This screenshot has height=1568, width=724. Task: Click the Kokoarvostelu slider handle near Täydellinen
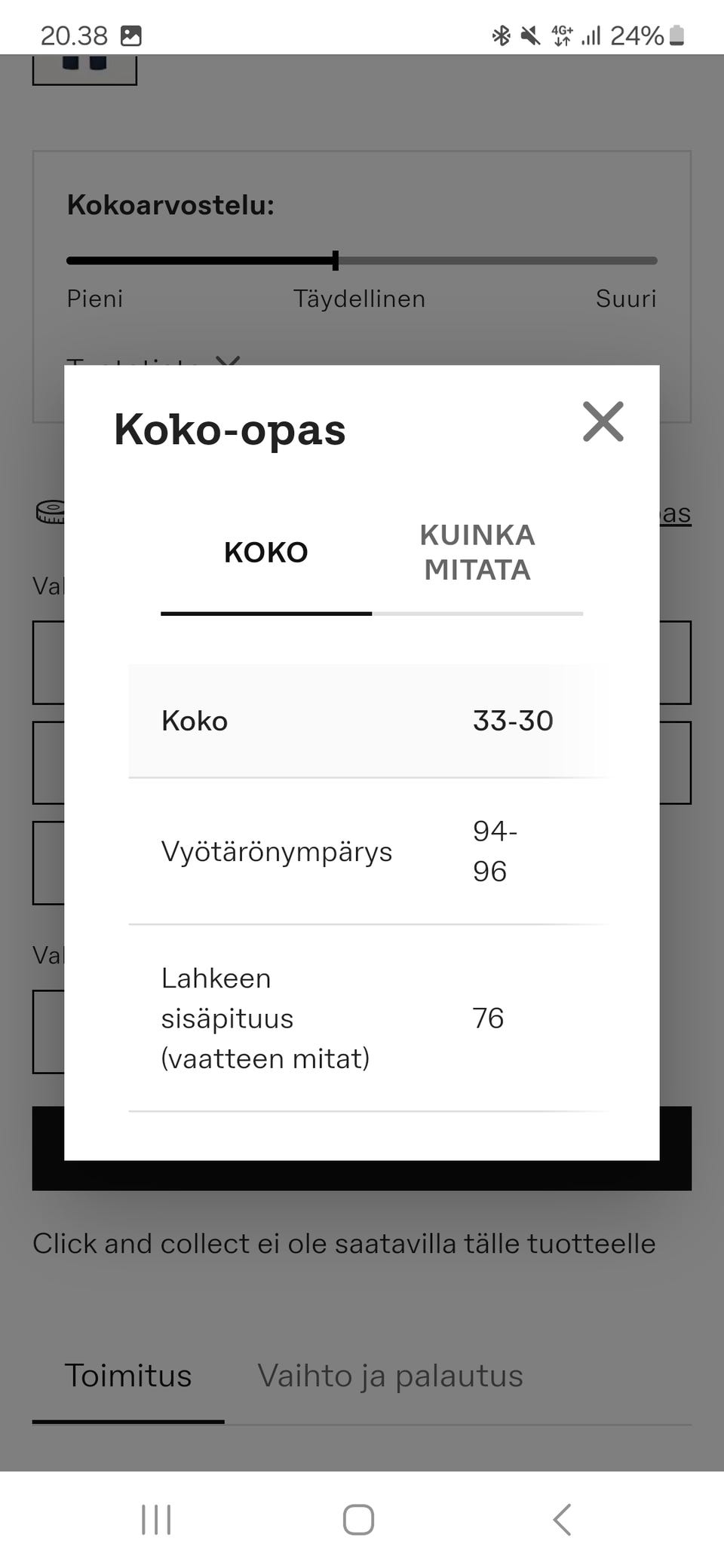[x=336, y=260]
